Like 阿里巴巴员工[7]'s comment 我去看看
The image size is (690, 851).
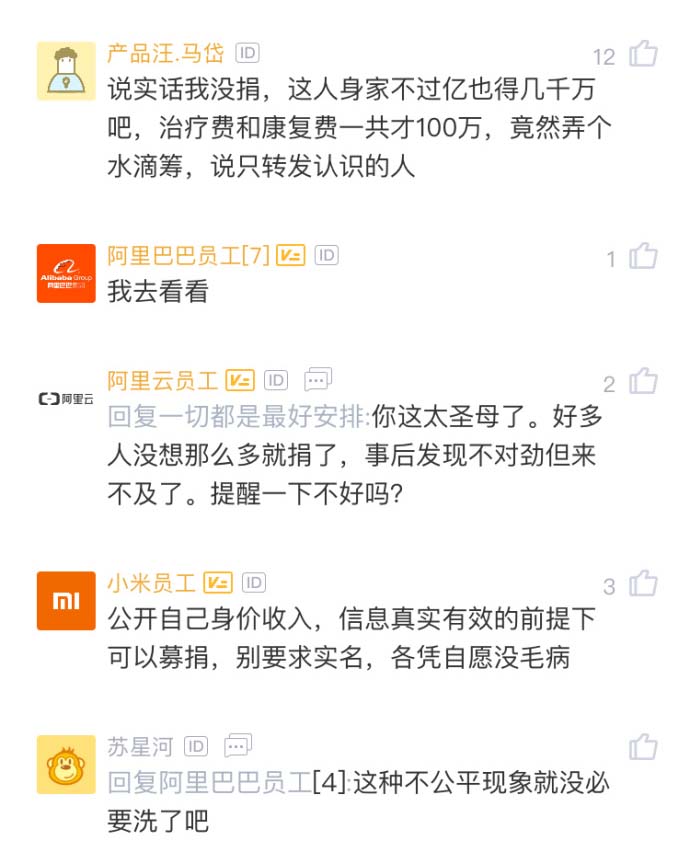point(643,257)
